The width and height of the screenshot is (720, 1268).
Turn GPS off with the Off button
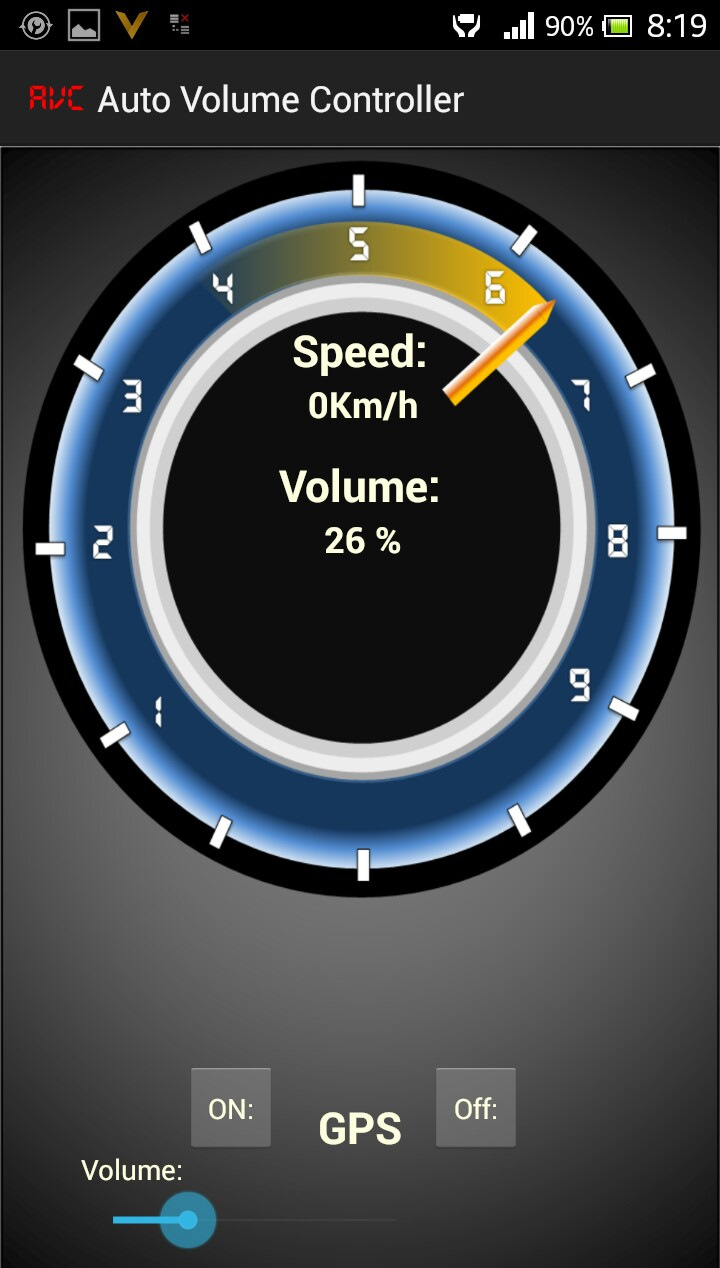(476, 1108)
